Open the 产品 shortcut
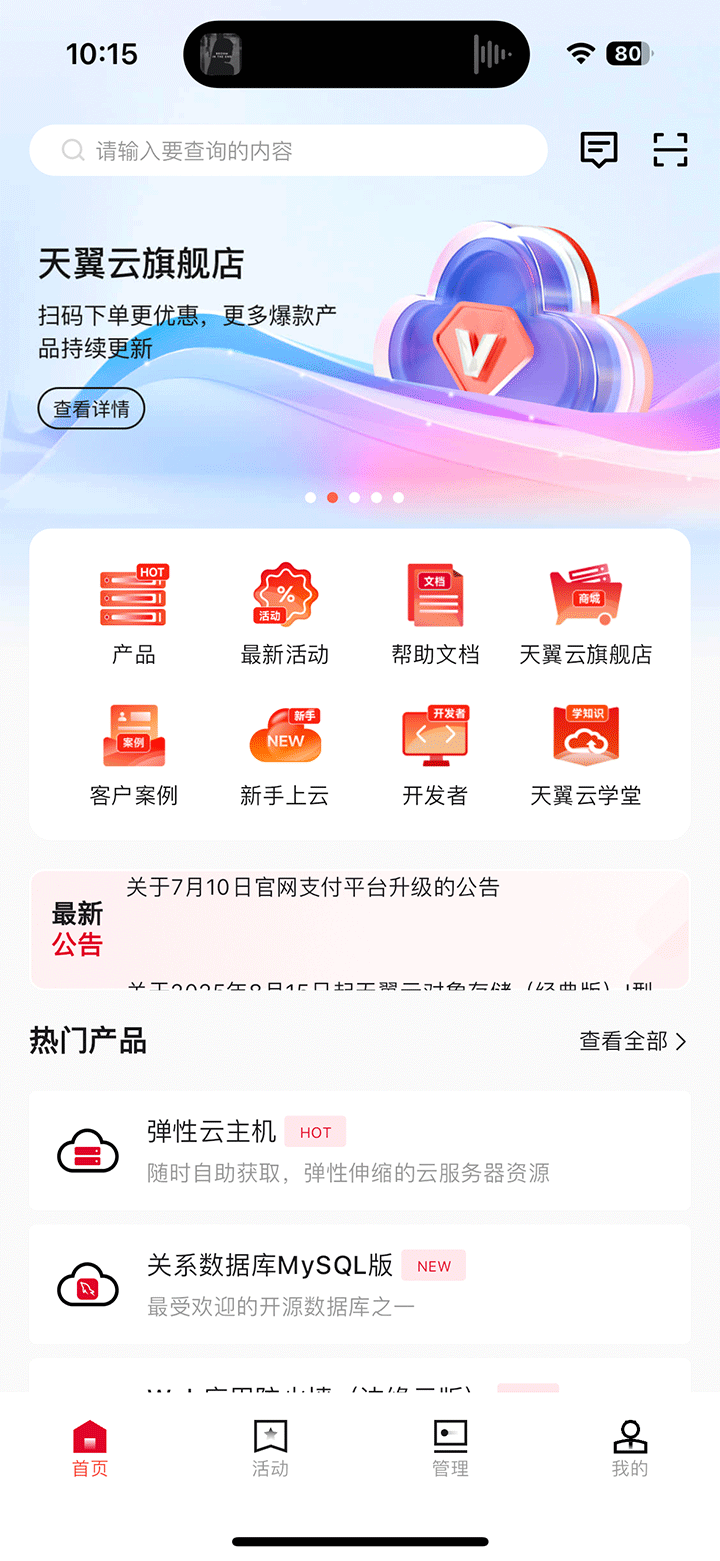The image size is (720, 1561). 134,614
